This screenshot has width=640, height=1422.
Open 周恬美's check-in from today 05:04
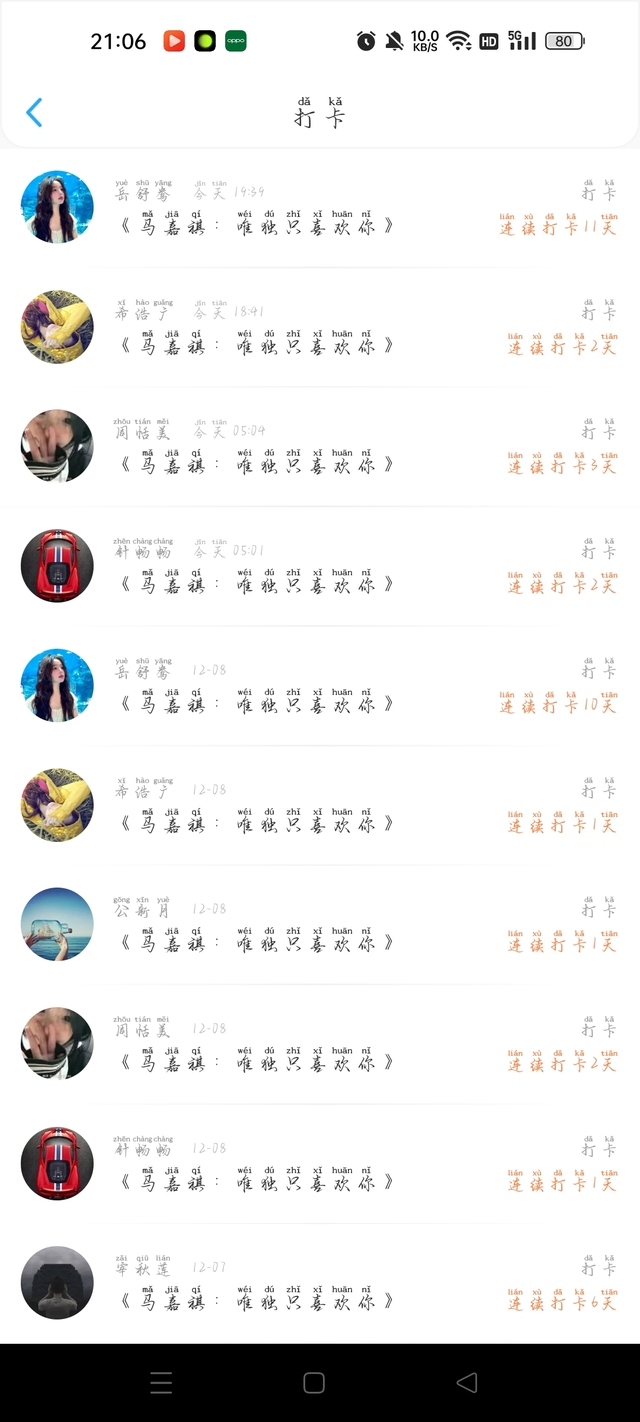point(320,446)
